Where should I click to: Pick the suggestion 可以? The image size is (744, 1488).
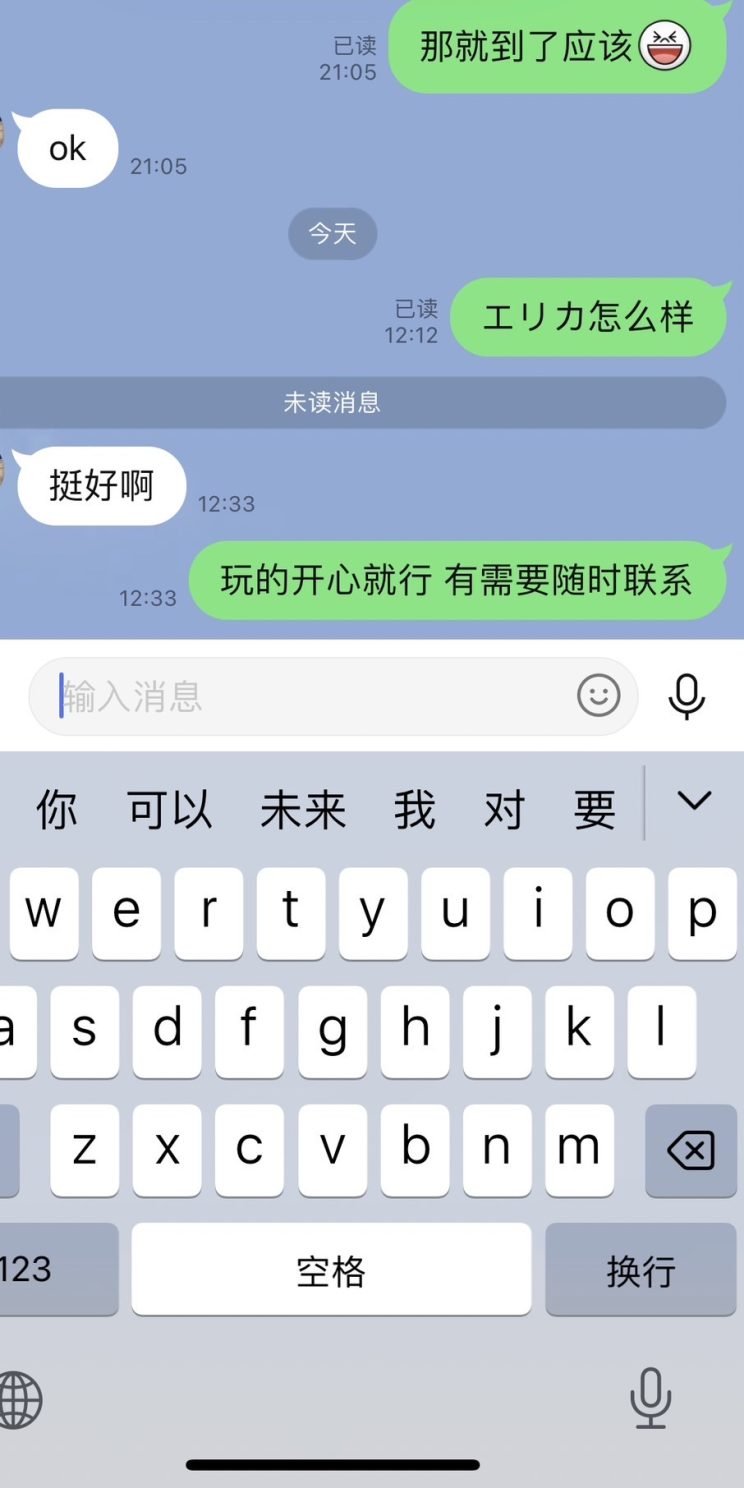170,809
